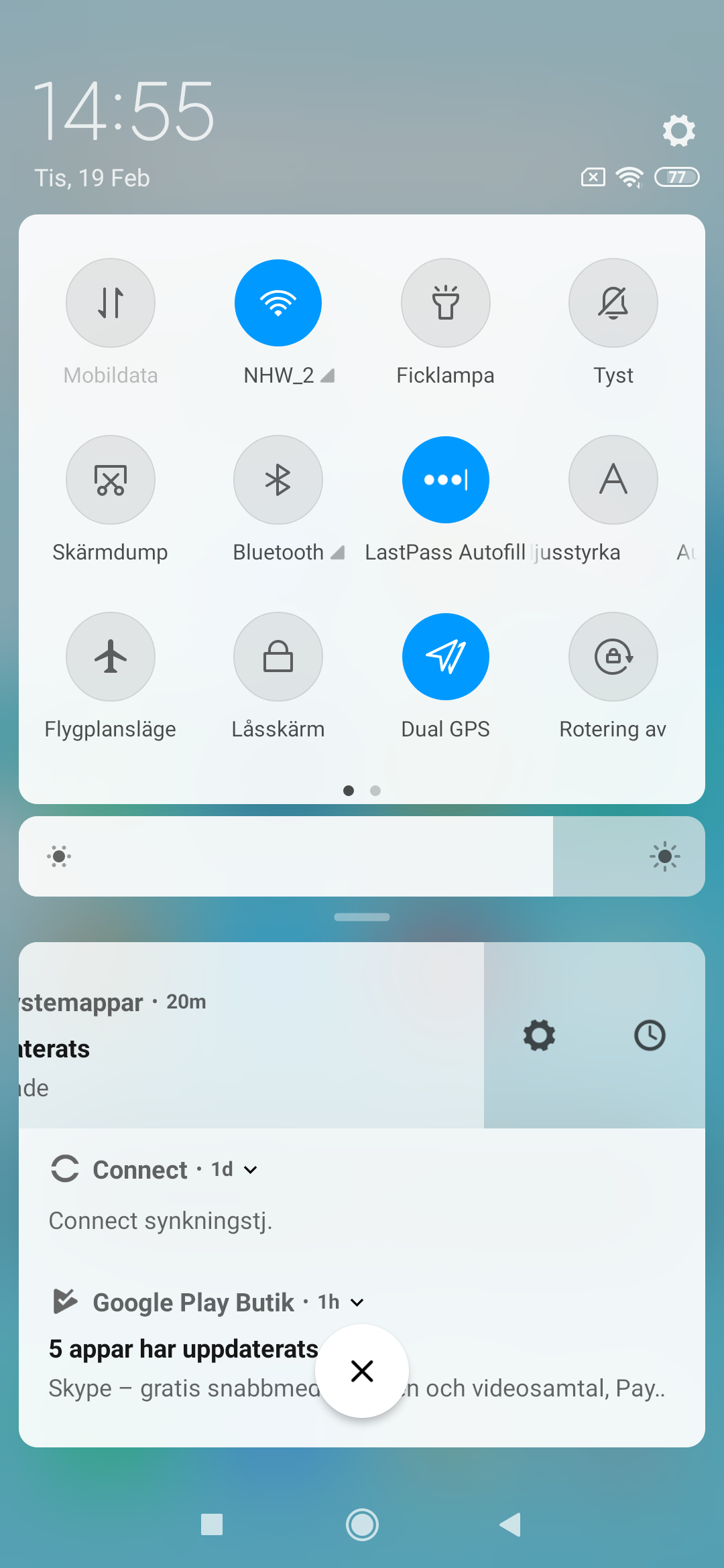Turn off Dual GPS

tap(446, 657)
